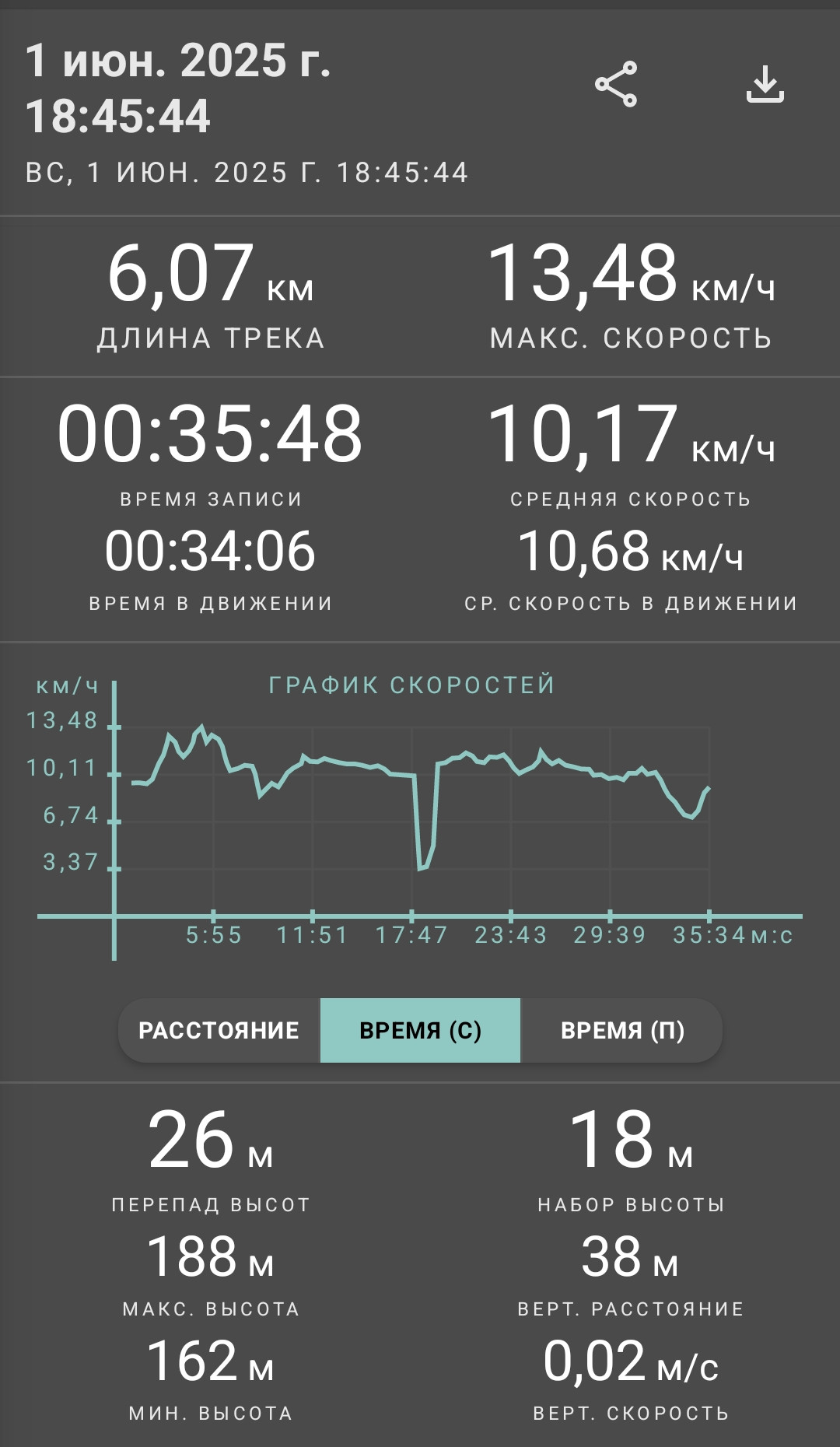This screenshot has width=840, height=1447.
Task: Select the Время (С) chart mode
Action: pyautogui.click(x=420, y=1030)
